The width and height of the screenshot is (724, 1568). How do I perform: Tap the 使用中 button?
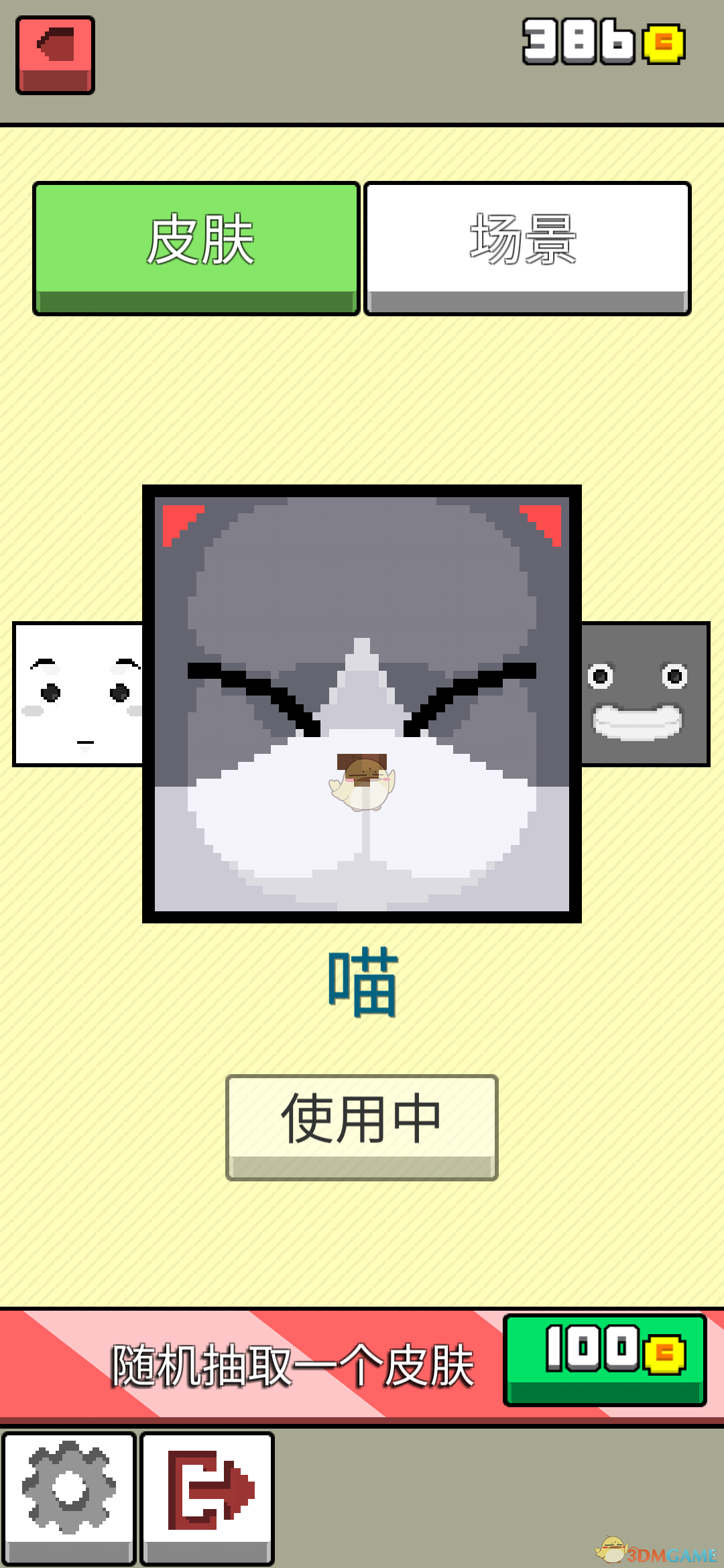(362, 1126)
